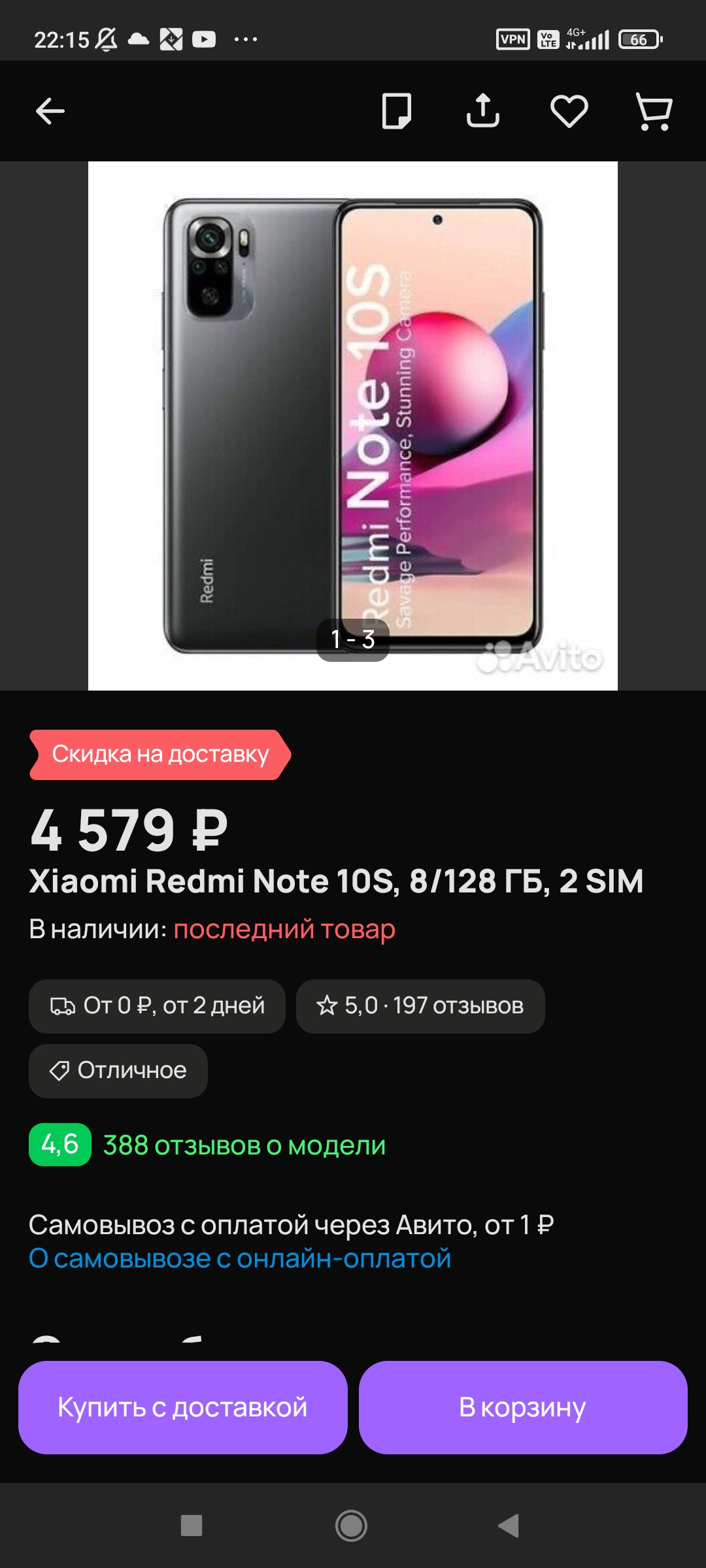Tap the Отличное condition chip
The image size is (706, 1568).
pos(118,1070)
